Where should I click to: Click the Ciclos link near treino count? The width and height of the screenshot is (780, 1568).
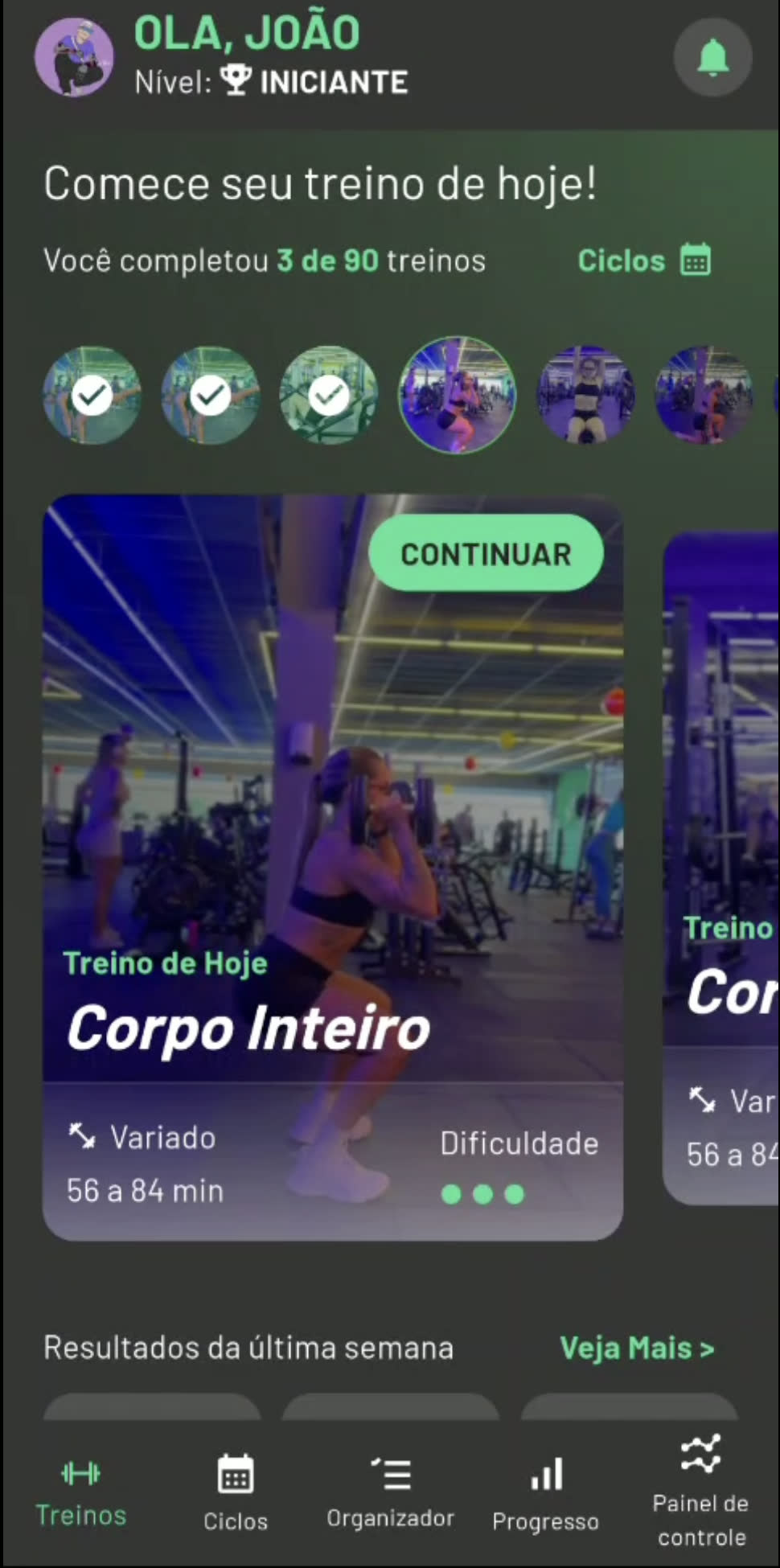pos(621,259)
